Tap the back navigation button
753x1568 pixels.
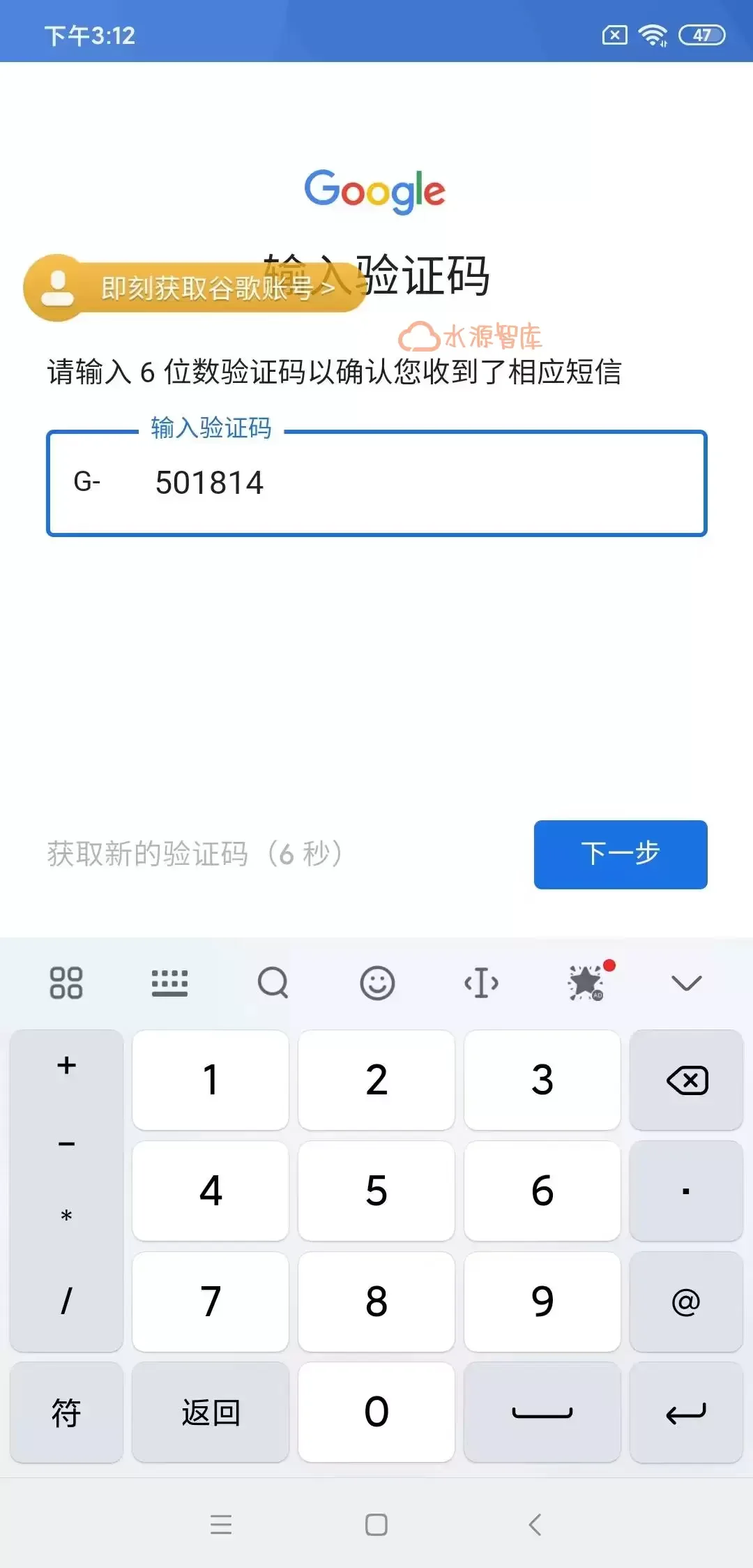(534, 1524)
